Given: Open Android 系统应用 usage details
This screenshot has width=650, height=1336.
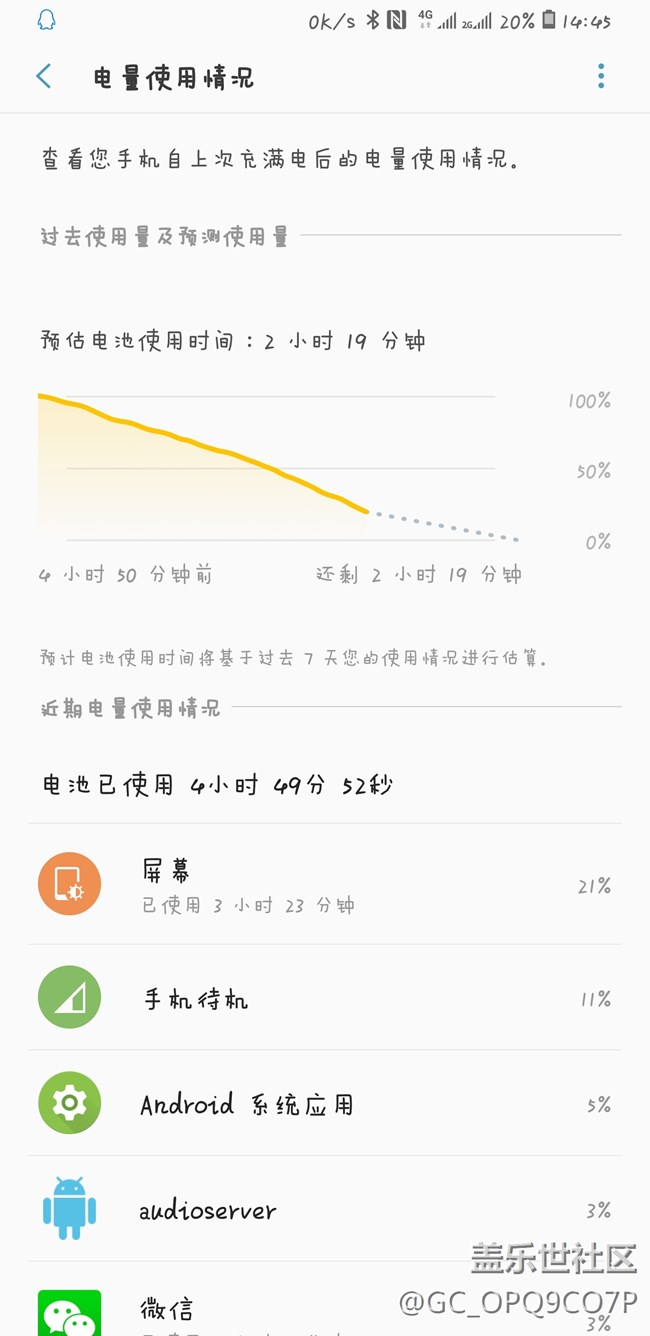Looking at the screenshot, I should point(325,1104).
